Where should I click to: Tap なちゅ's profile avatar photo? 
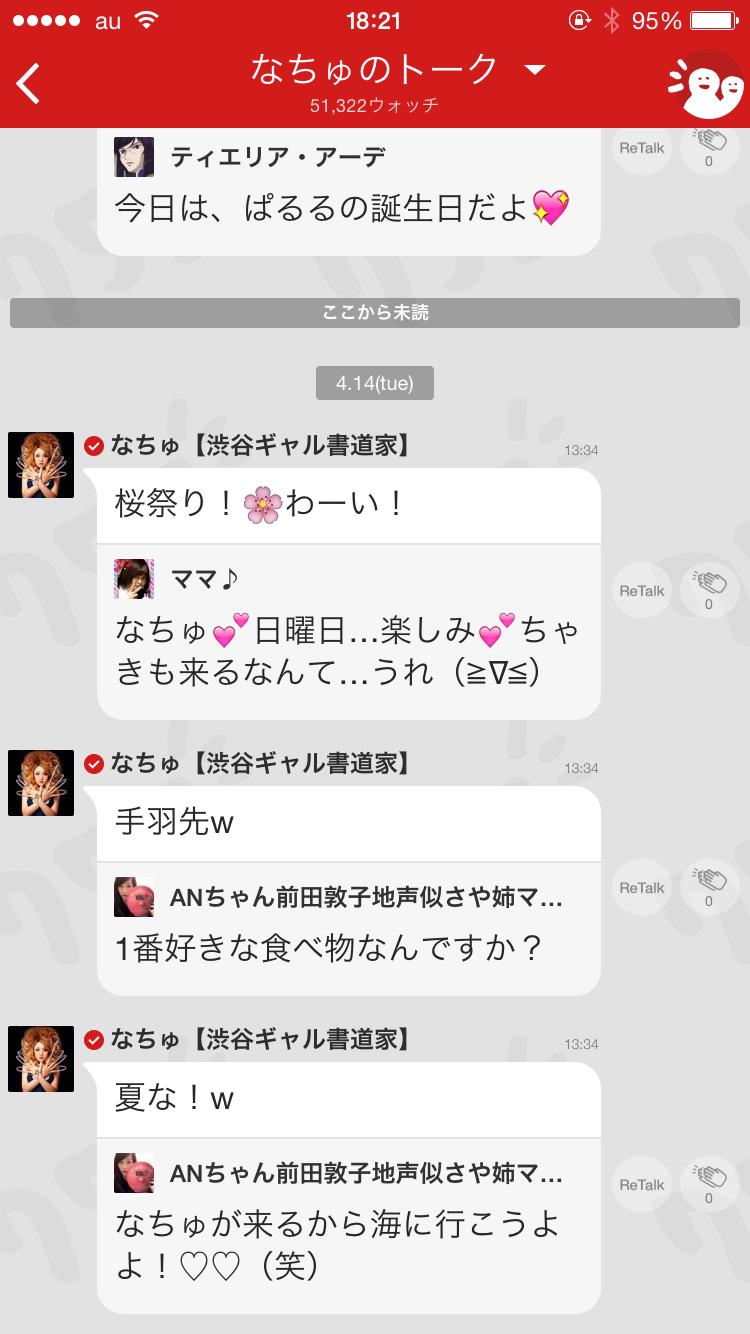(41, 464)
